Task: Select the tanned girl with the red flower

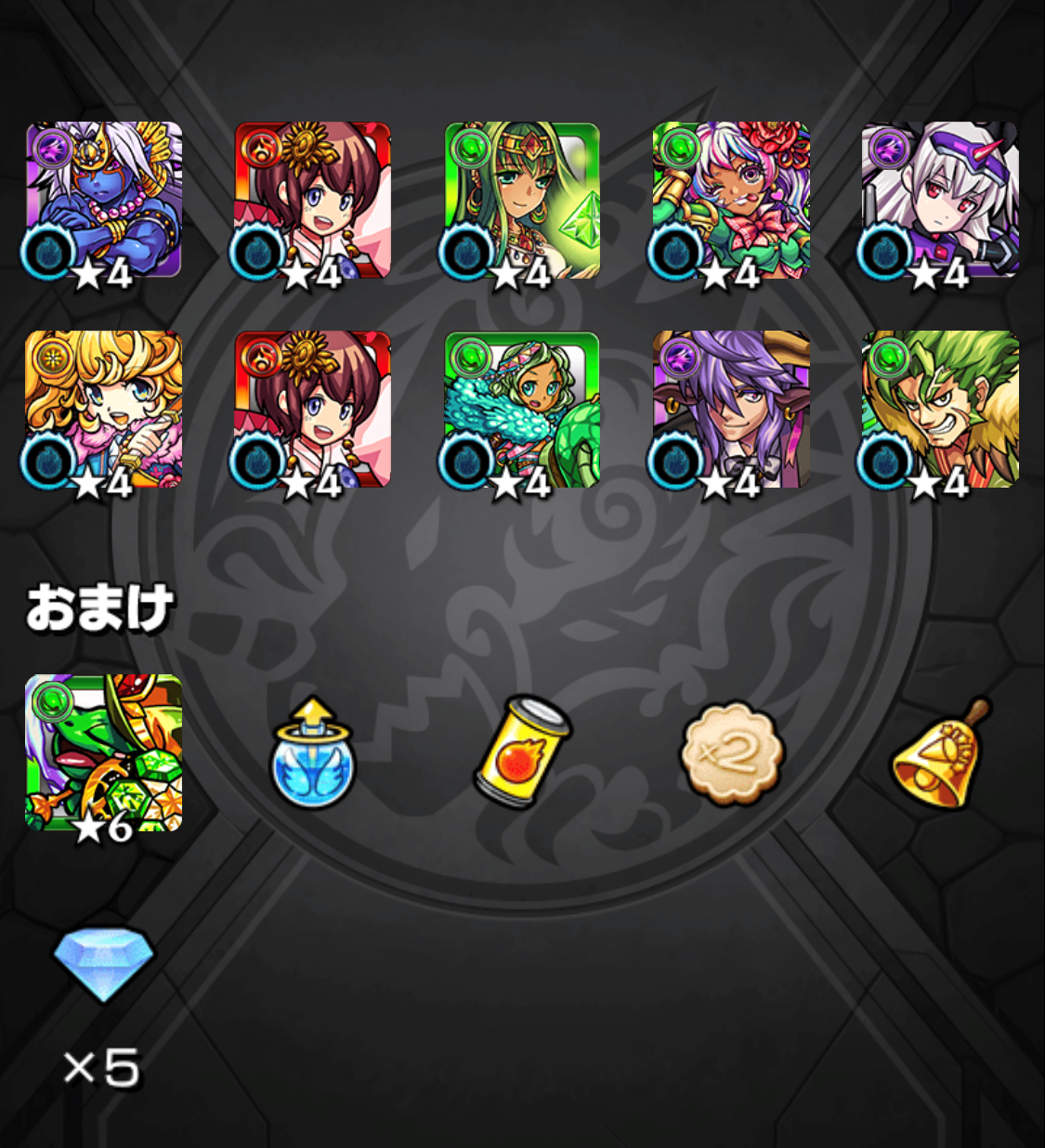Action: [x=731, y=200]
